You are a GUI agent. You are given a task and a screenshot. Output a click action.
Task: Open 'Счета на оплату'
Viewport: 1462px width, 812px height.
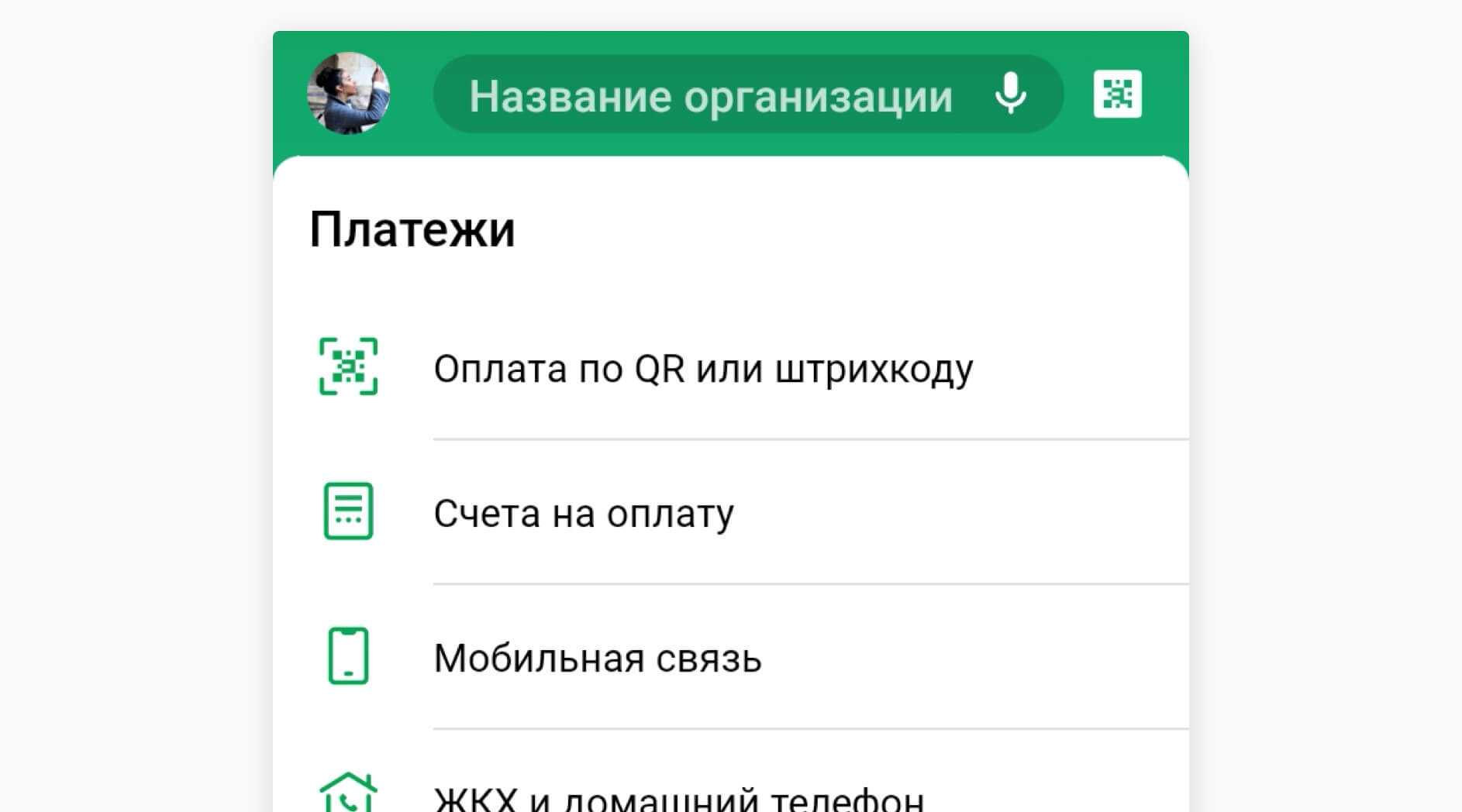click(x=583, y=513)
